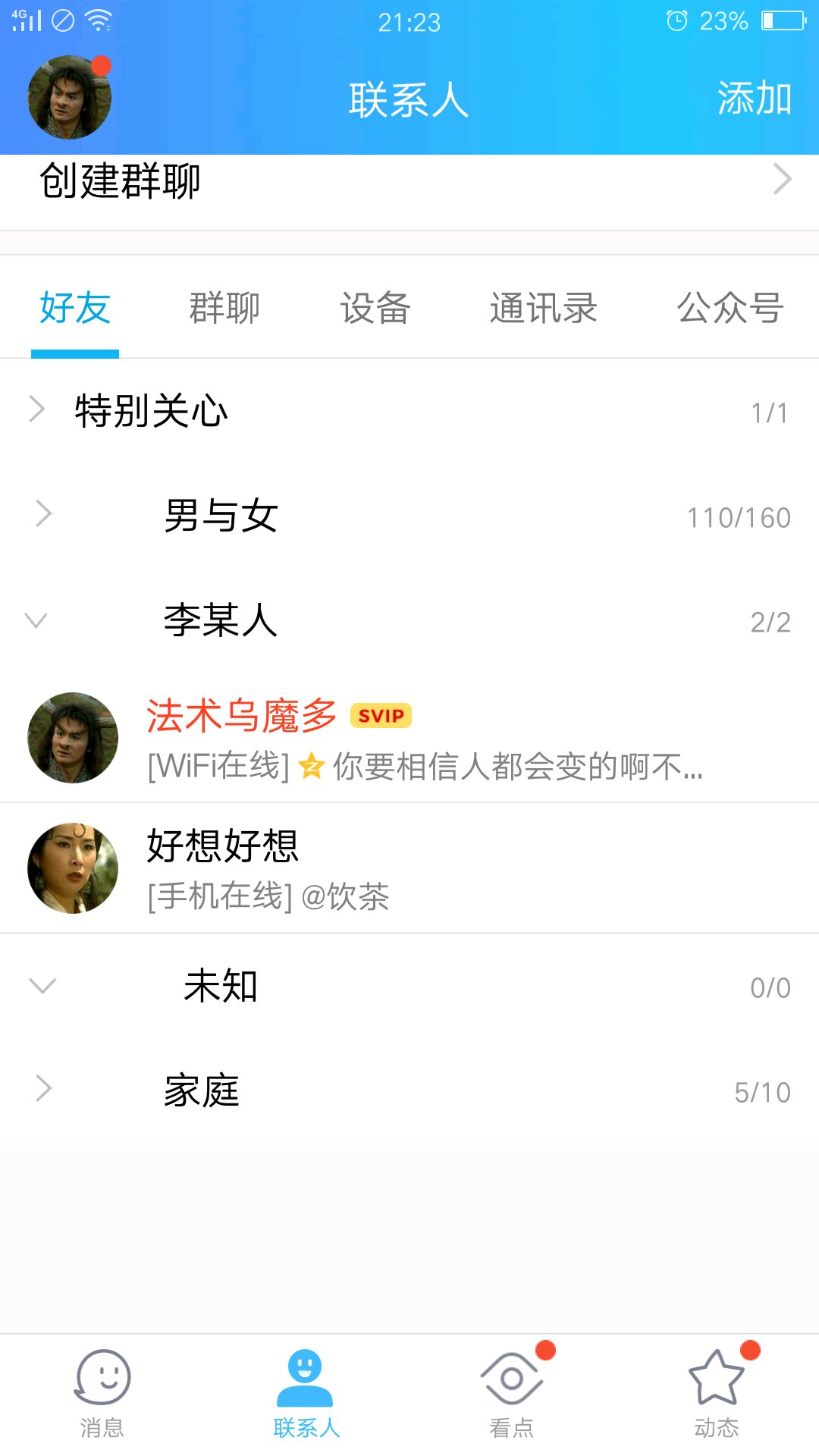The image size is (819, 1456).
Task: Expand the 家庭 group
Action: pyautogui.click(x=409, y=1090)
